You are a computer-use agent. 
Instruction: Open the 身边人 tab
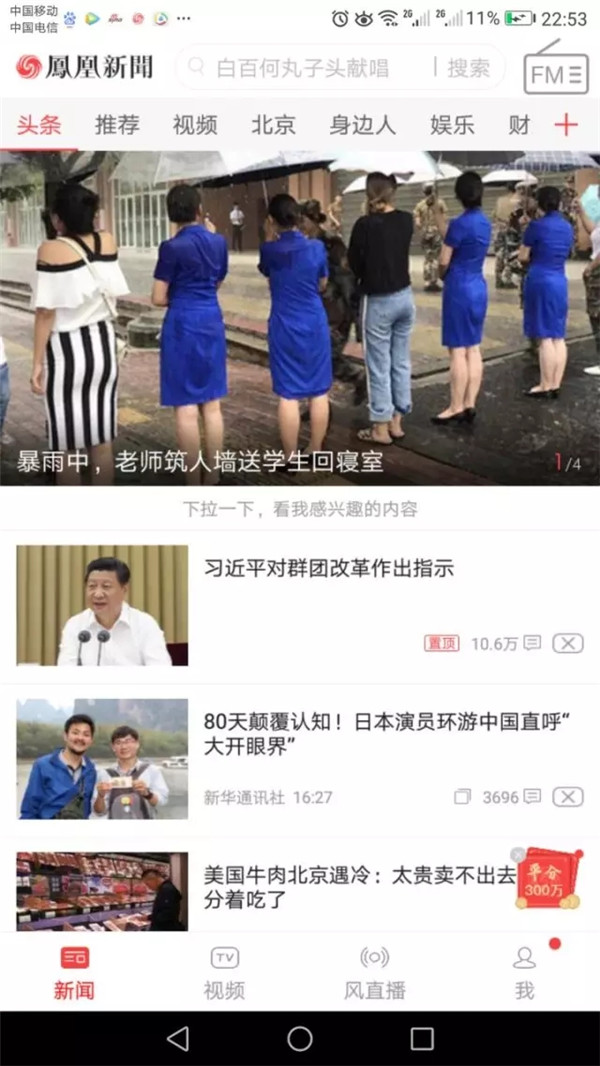[x=362, y=125]
